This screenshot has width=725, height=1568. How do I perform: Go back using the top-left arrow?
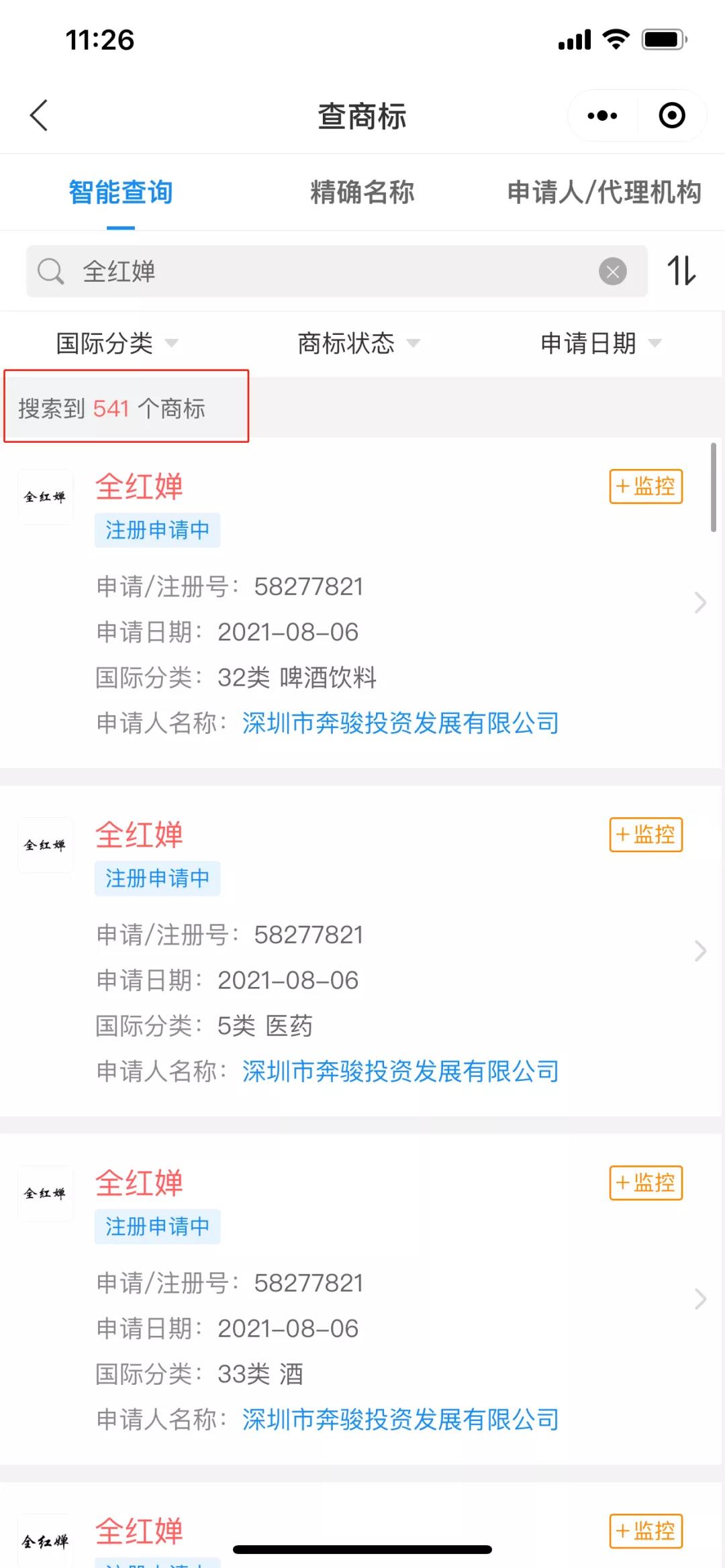(x=39, y=115)
